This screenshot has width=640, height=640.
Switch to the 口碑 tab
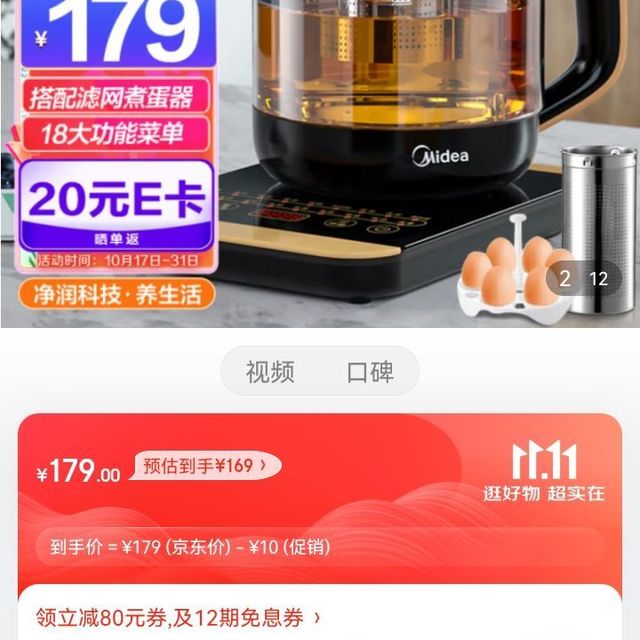(x=370, y=373)
